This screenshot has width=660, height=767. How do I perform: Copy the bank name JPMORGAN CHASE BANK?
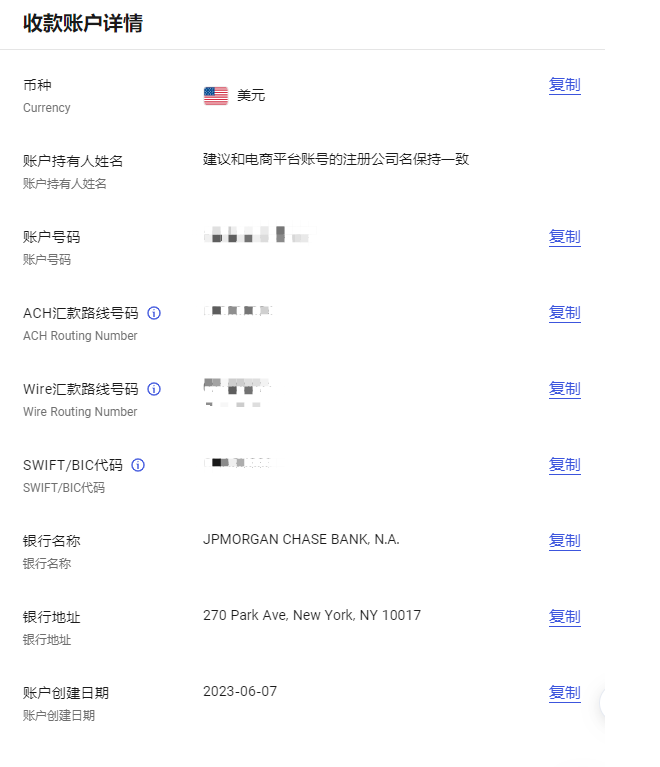pyautogui.click(x=564, y=541)
